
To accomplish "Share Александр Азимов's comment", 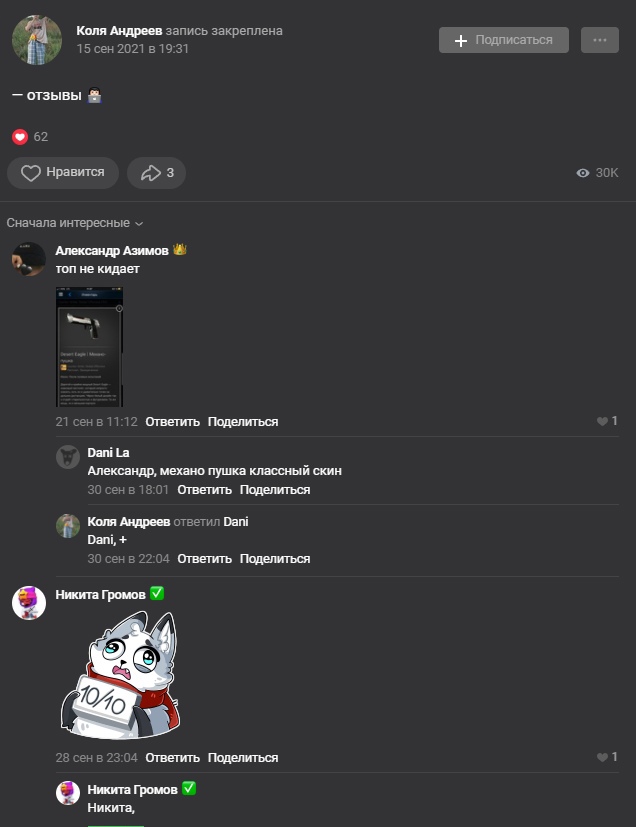I will (243, 422).
